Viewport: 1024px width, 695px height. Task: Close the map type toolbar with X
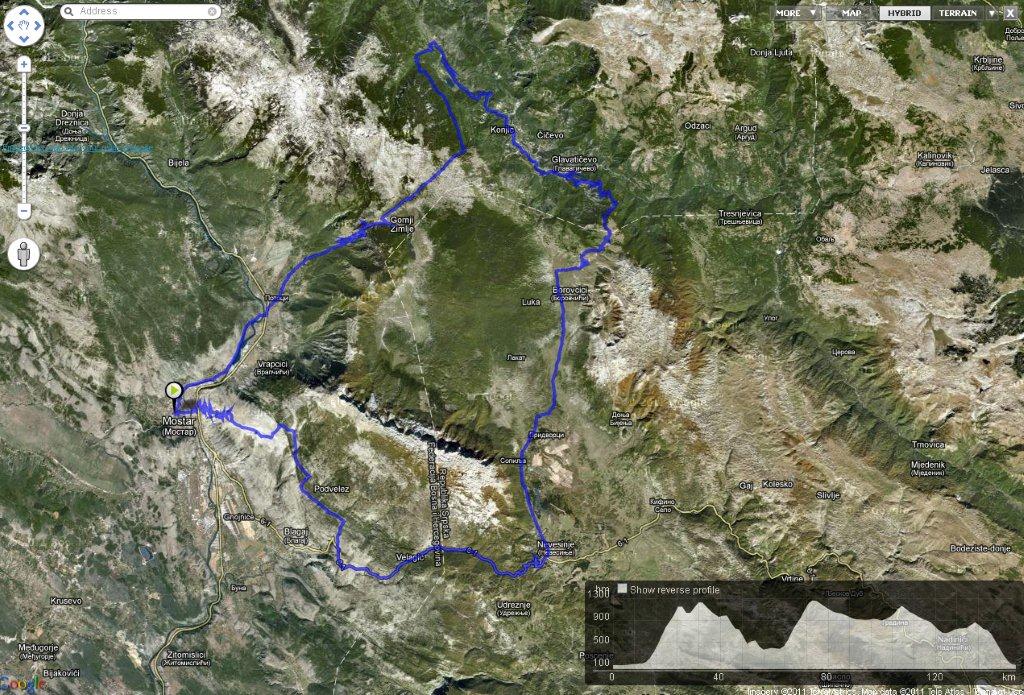(x=1010, y=13)
